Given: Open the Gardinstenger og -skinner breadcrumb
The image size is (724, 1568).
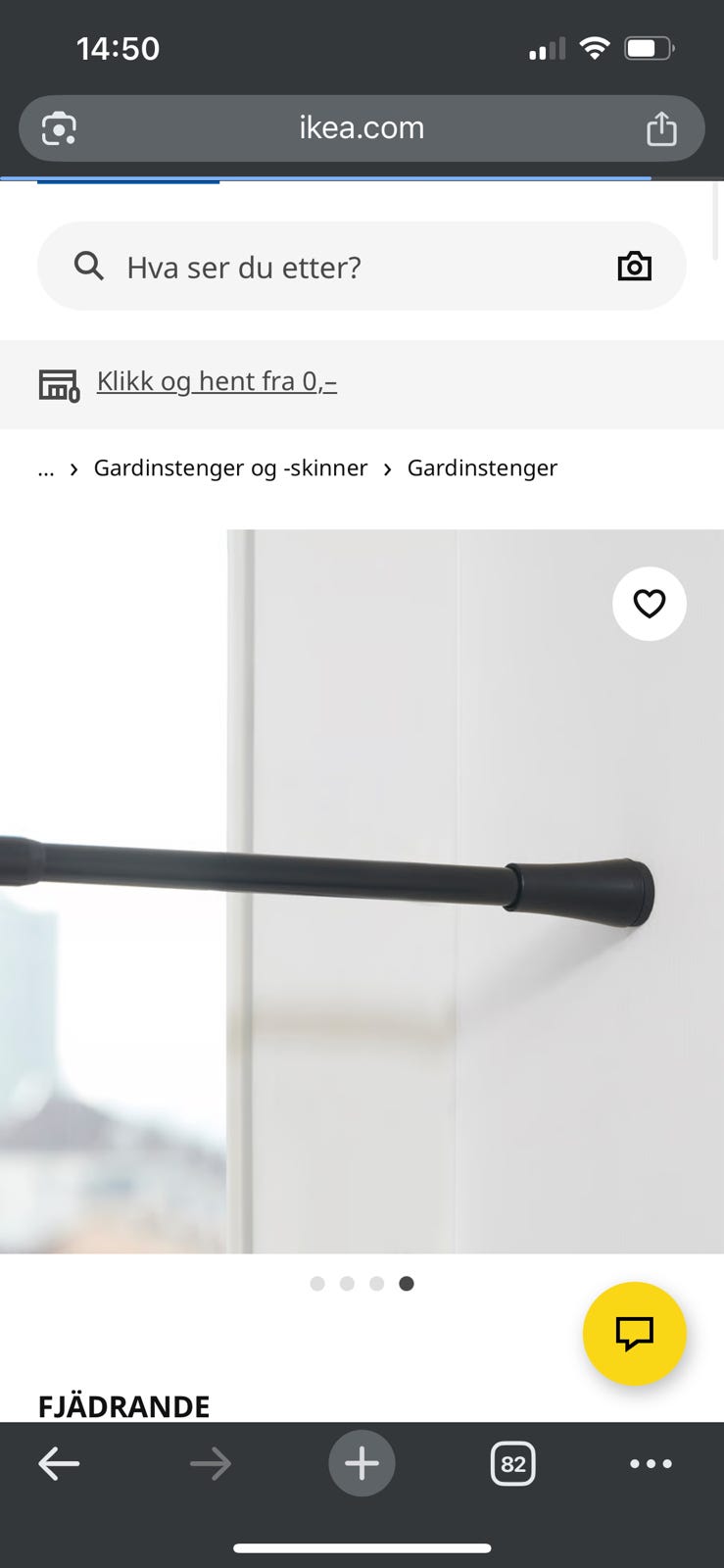Looking at the screenshot, I should click(x=229, y=468).
